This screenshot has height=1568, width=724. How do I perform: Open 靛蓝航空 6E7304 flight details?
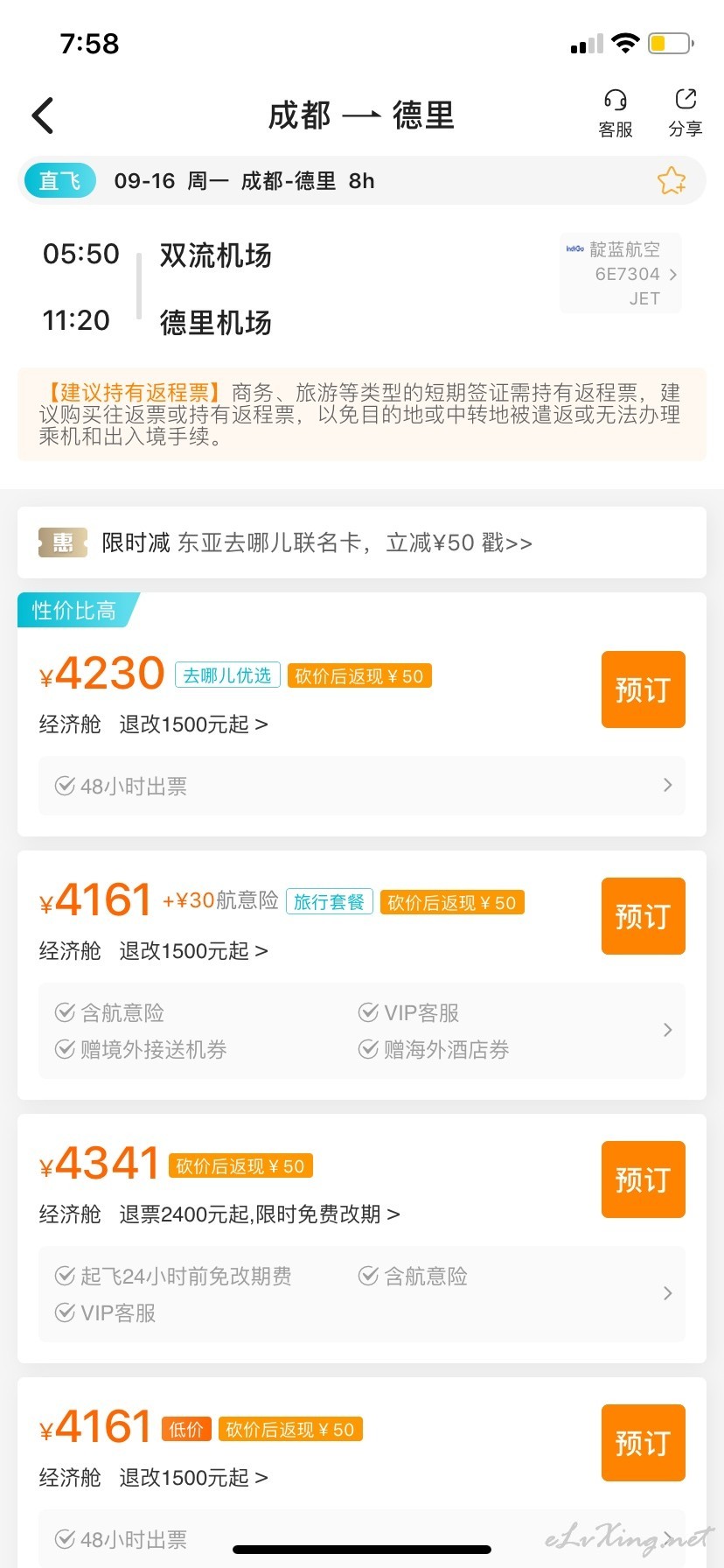pos(621,274)
